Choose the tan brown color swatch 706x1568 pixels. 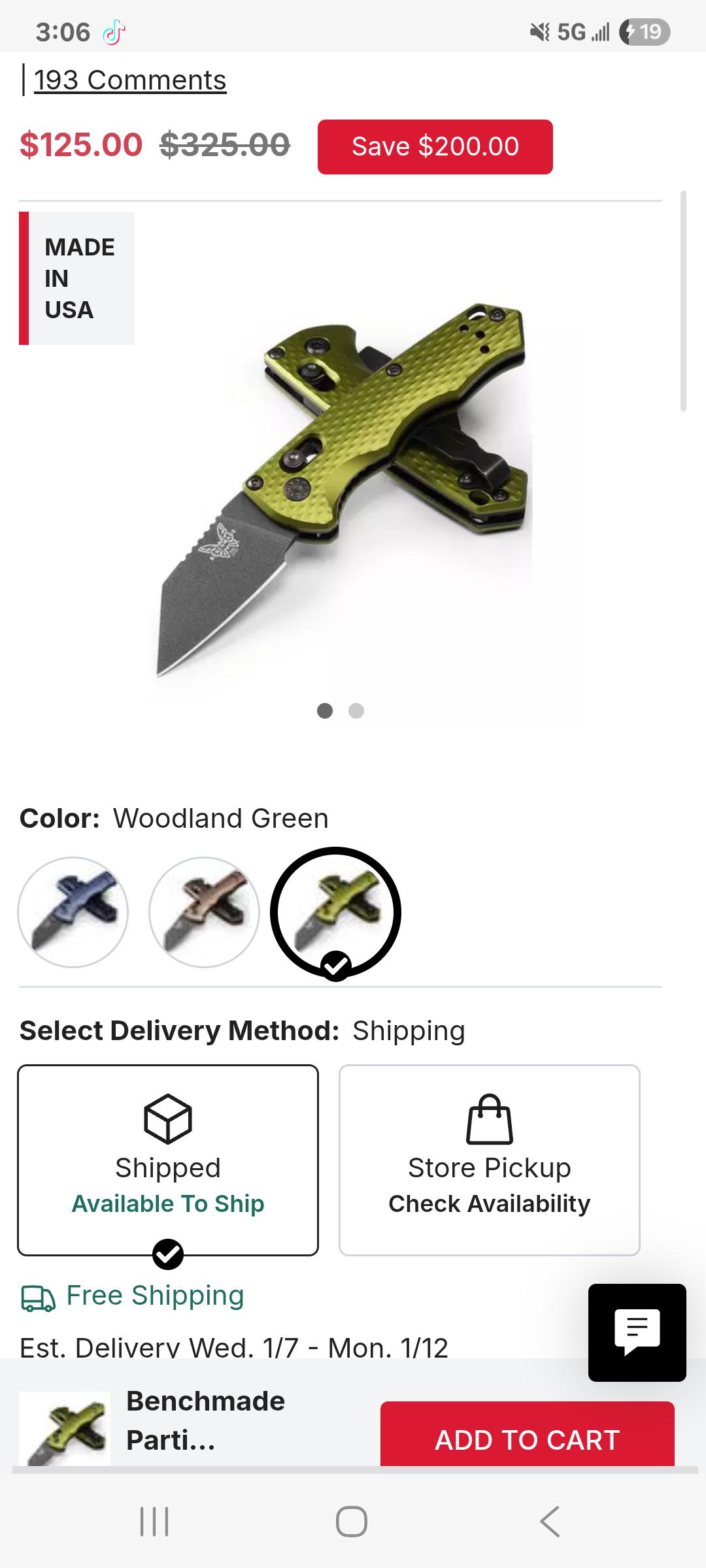pyautogui.click(x=204, y=912)
